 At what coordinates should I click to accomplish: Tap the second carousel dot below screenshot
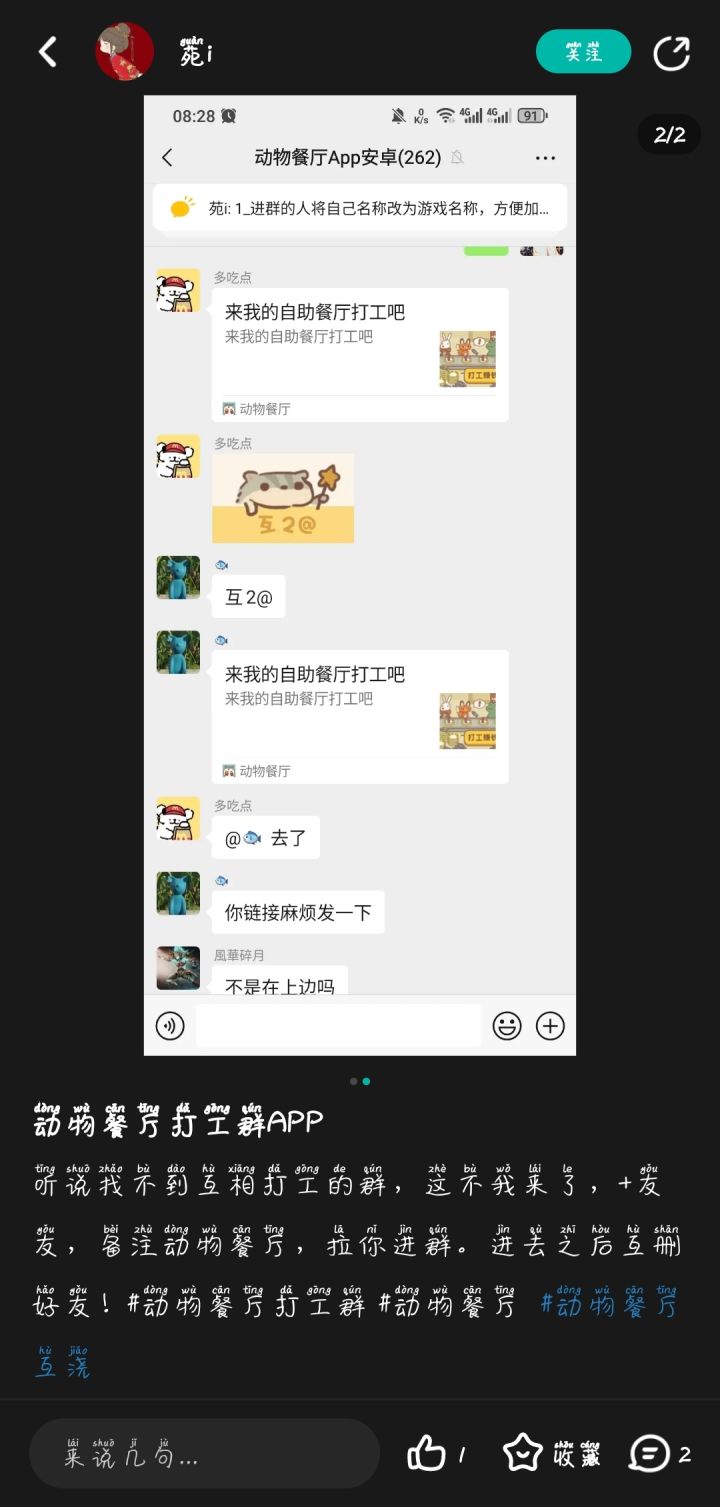tap(366, 1081)
